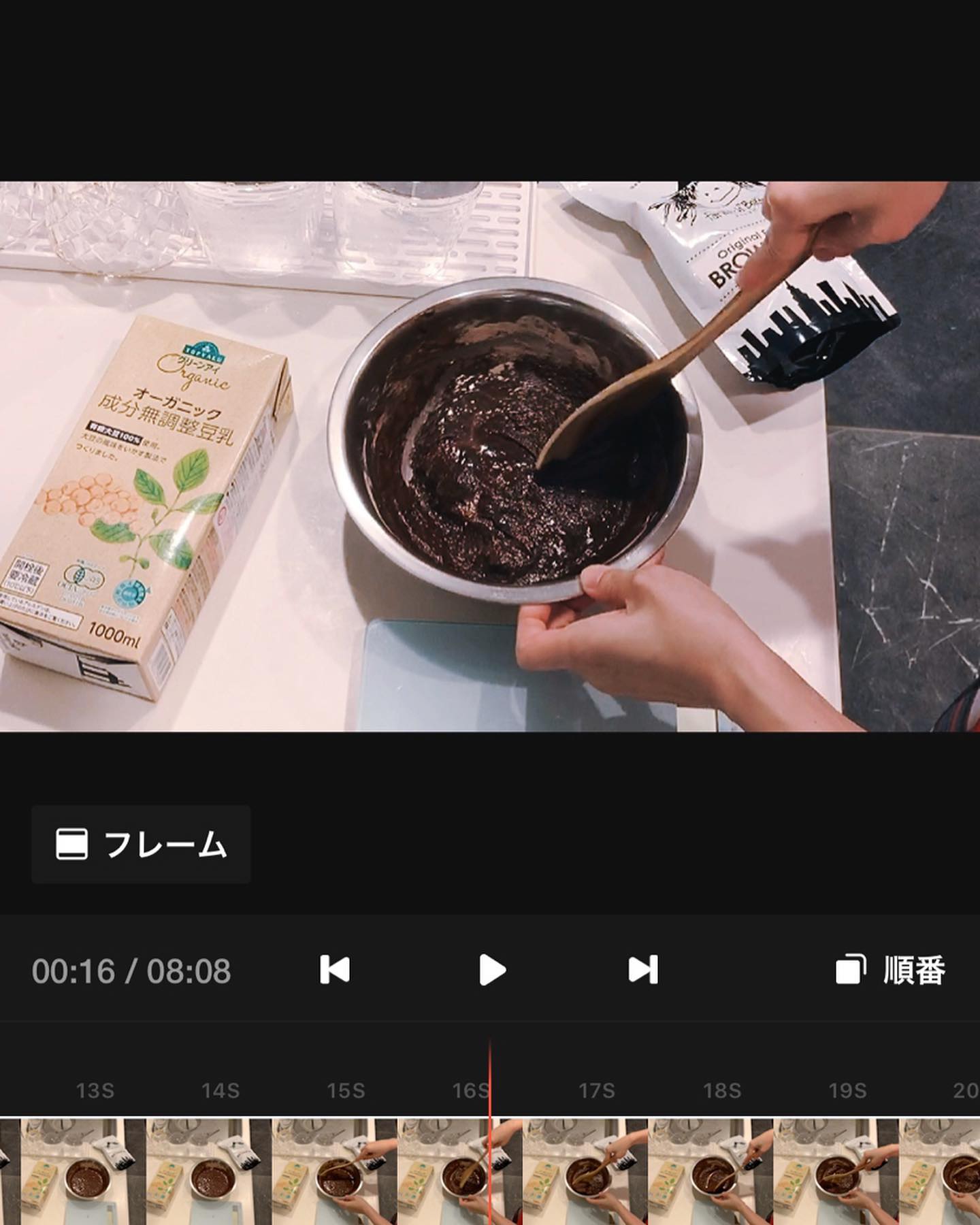
Task: Select the 18S clip thumbnail in the timeline
Action: [x=710, y=1171]
